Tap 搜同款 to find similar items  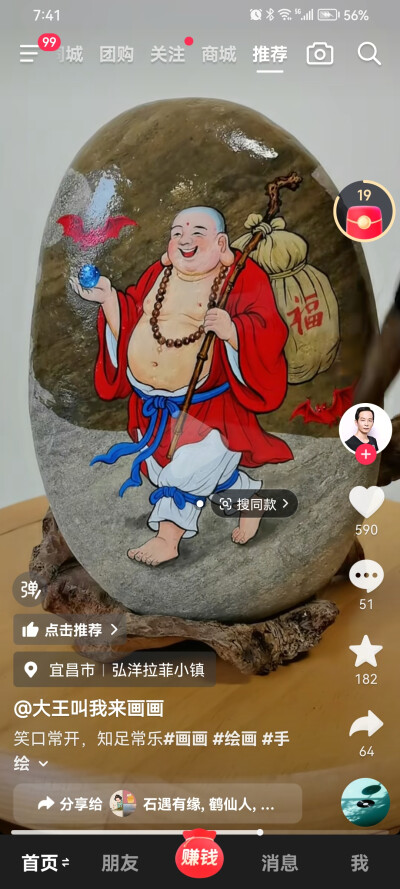coord(254,503)
